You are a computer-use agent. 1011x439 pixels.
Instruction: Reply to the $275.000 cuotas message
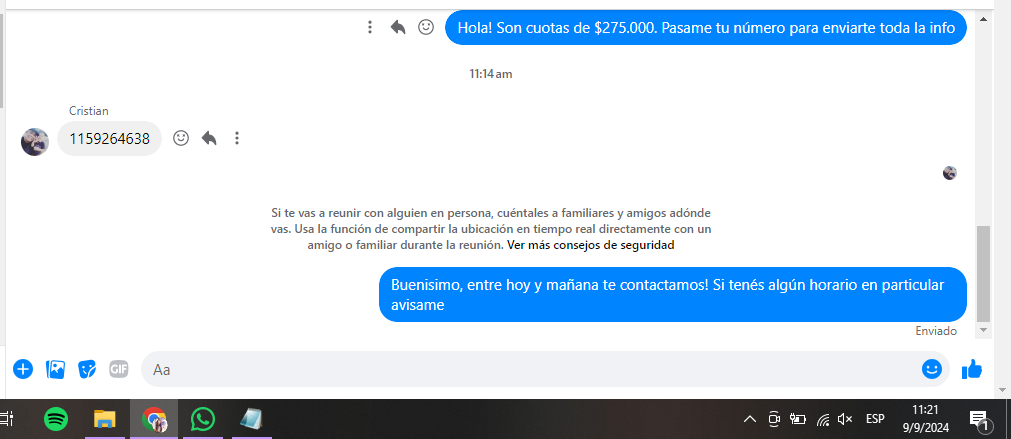(398, 28)
